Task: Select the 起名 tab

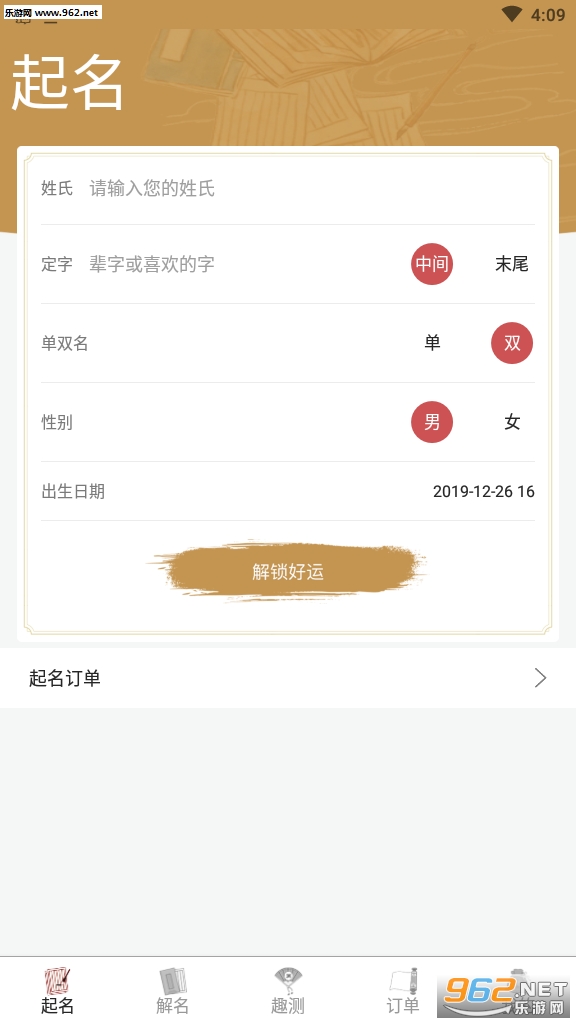Action: (57, 991)
